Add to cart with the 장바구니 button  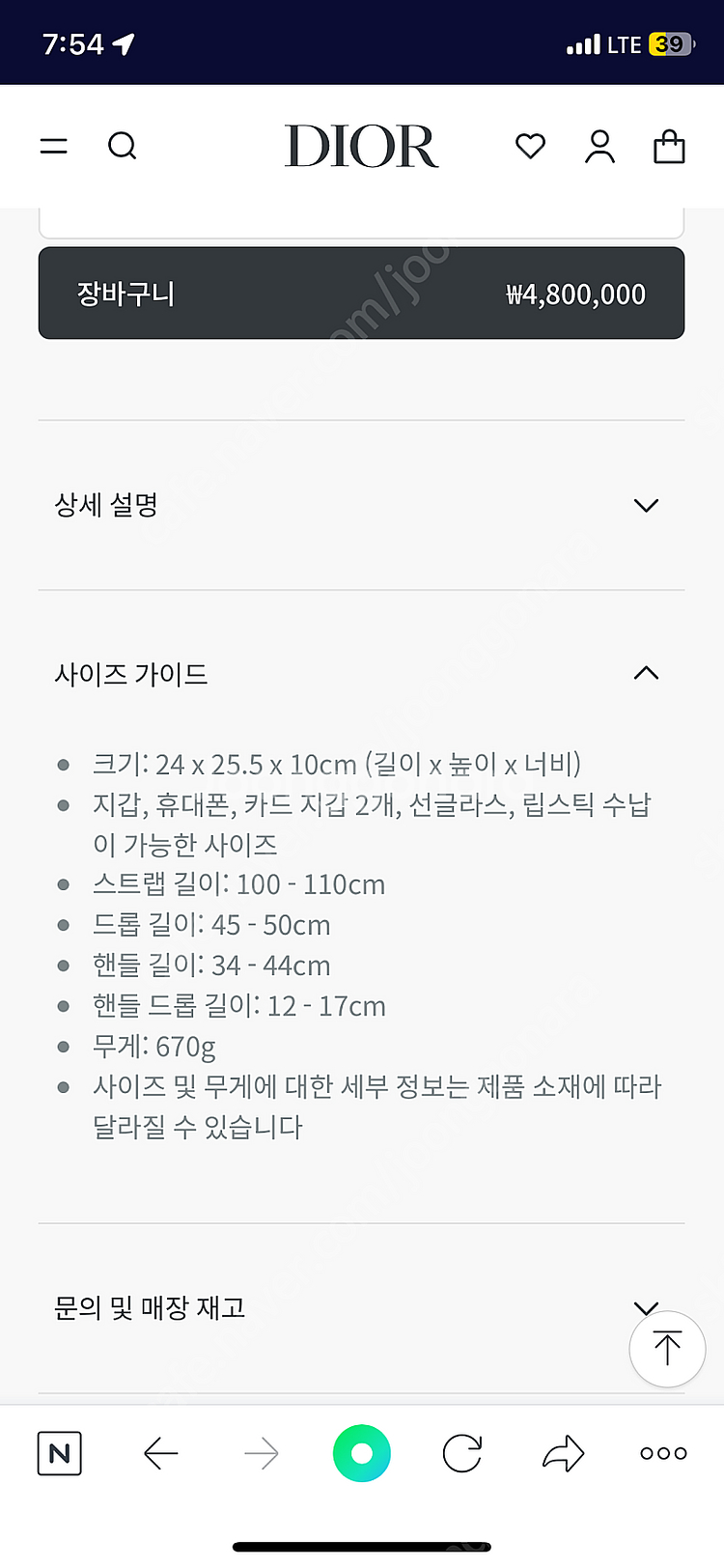(x=361, y=294)
